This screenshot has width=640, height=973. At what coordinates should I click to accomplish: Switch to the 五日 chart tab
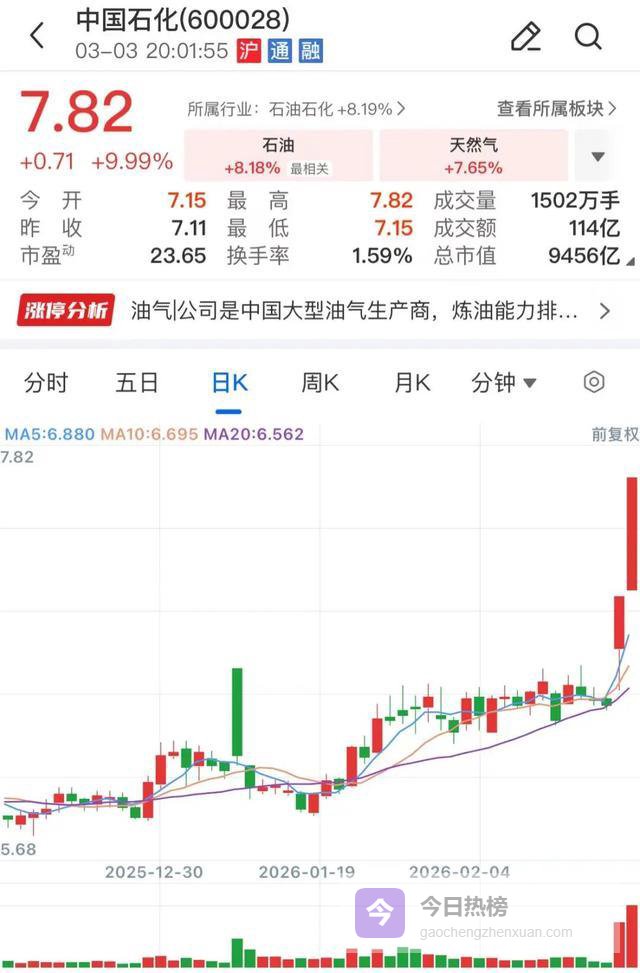137,382
